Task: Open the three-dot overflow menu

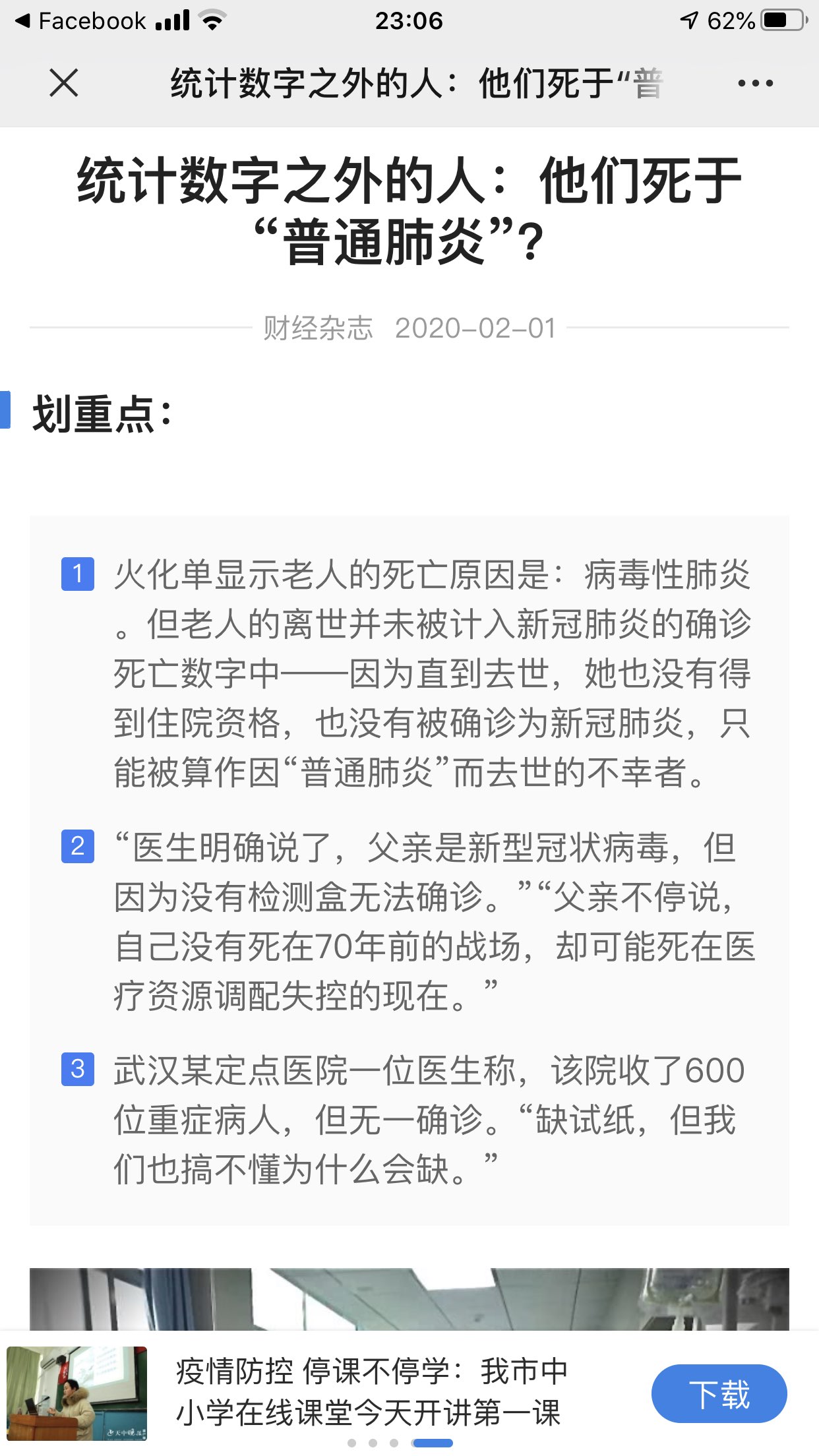Action: click(x=755, y=83)
